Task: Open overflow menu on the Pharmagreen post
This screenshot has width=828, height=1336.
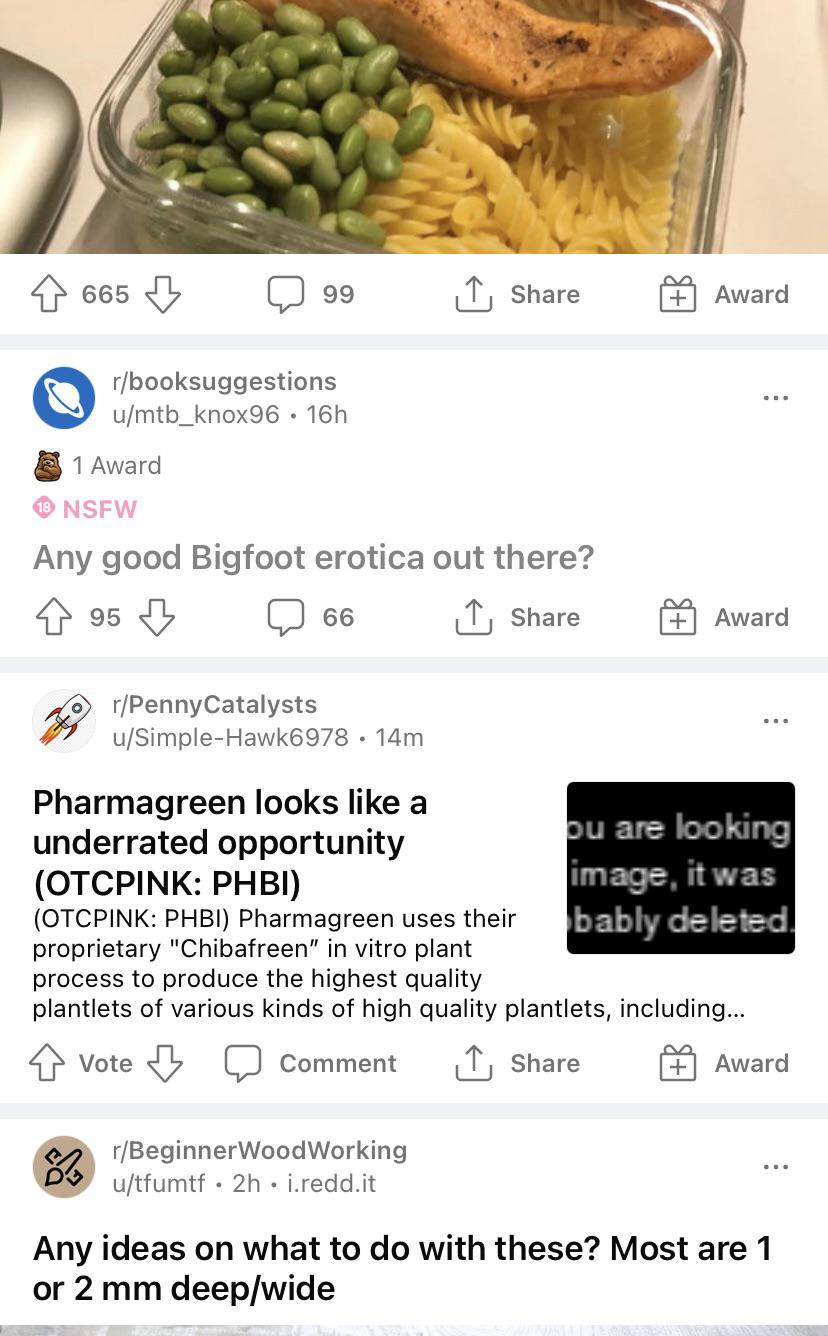Action: point(776,720)
